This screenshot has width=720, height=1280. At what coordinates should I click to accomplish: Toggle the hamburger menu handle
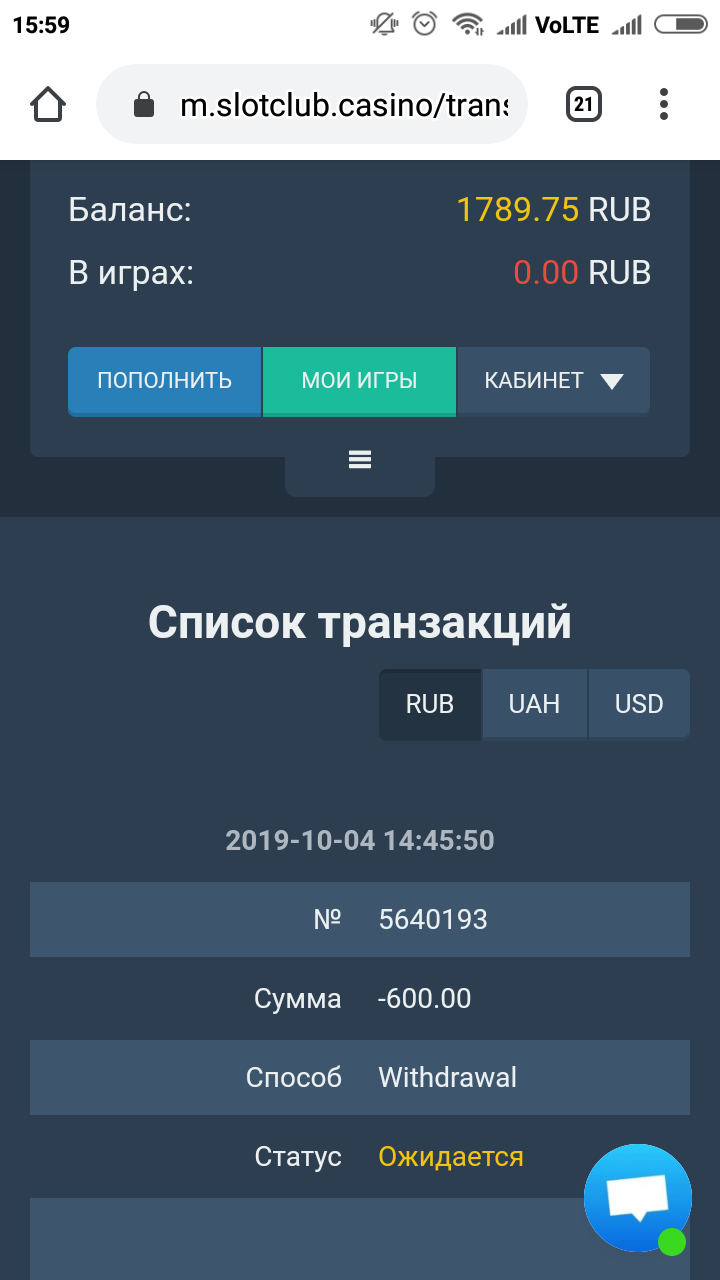(x=360, y=459)
